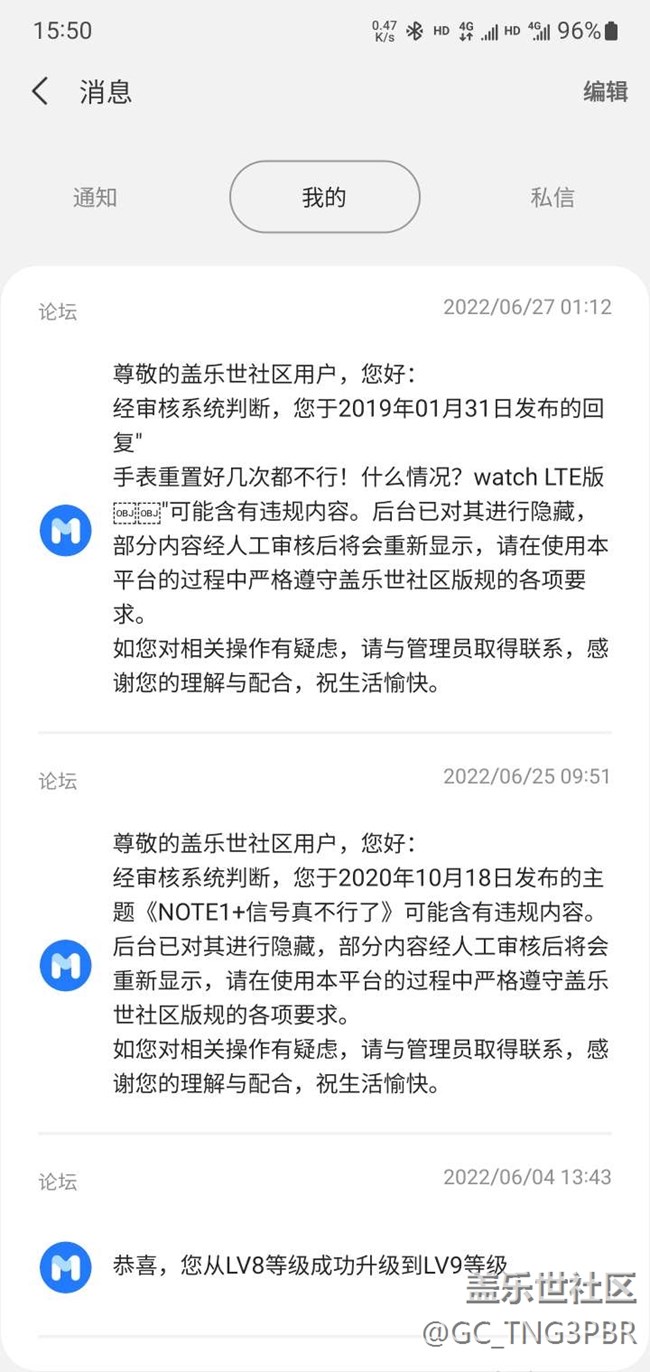Open the message about the 2019年01月31日 reply

click(x=360, y=530)
